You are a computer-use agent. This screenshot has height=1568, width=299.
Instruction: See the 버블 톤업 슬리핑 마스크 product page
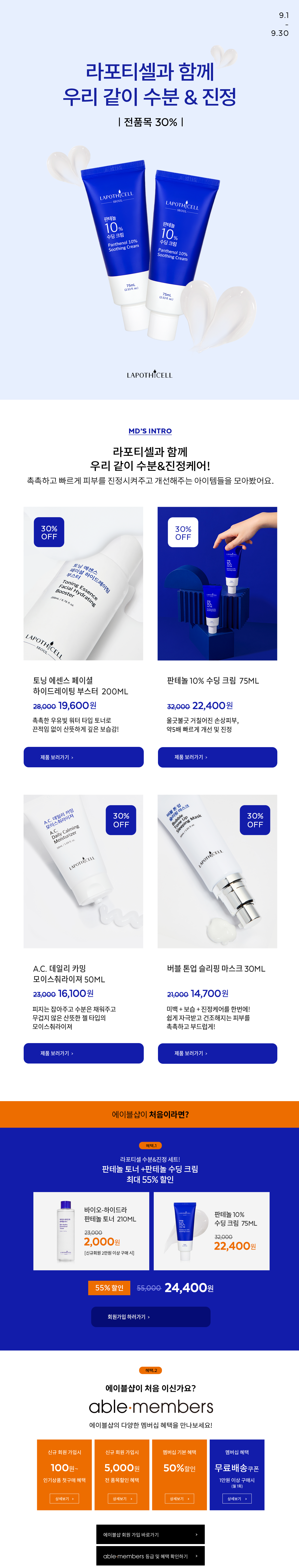(218, 1053)
